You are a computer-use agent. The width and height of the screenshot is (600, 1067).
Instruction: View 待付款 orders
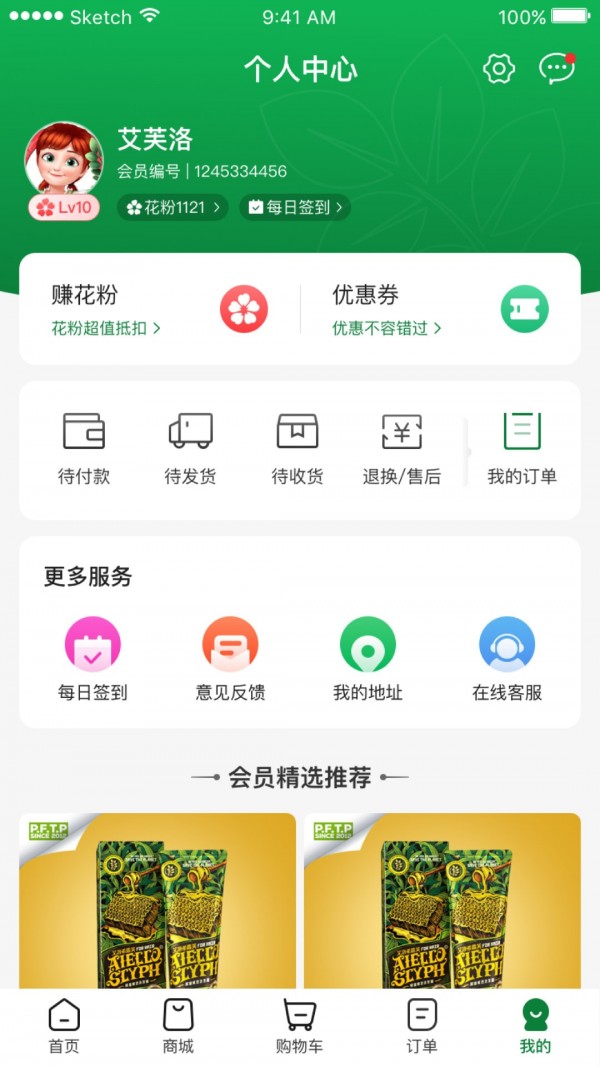point(84,449)
